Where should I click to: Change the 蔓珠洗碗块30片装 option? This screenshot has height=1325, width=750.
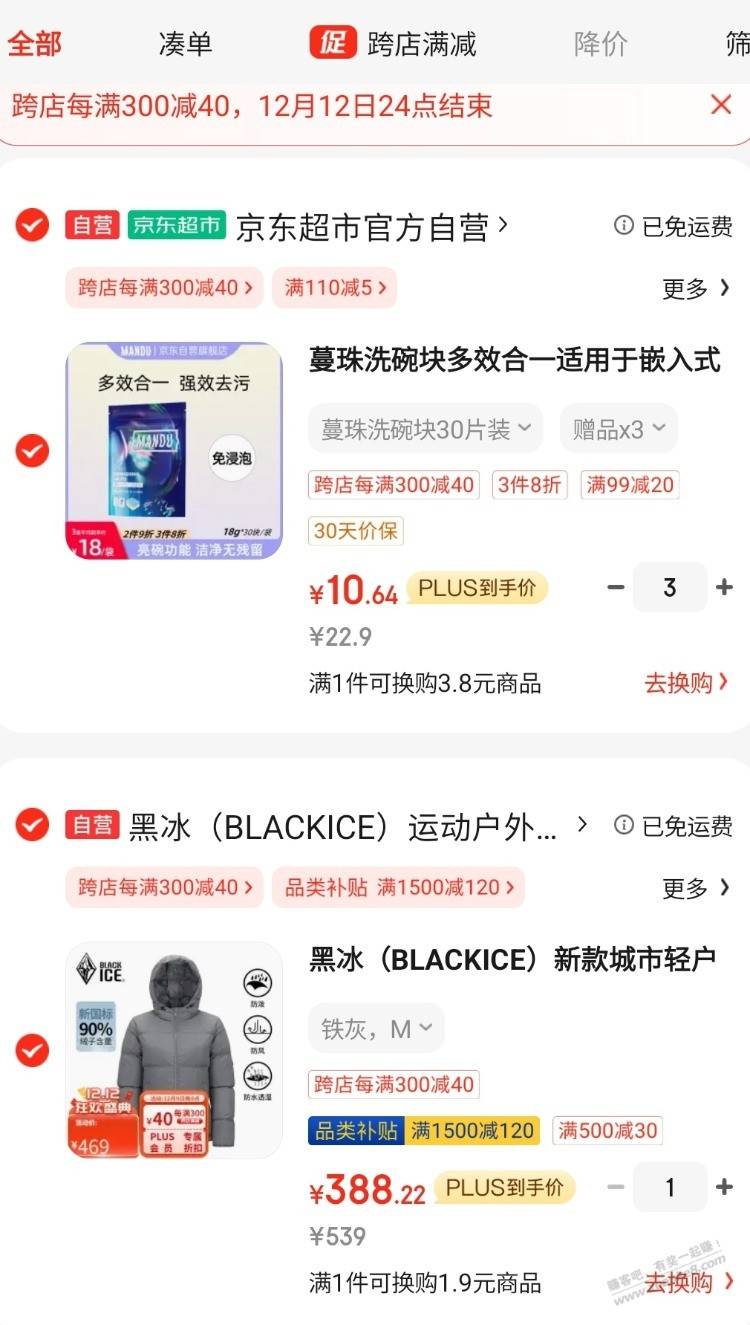tap(425, 429)
